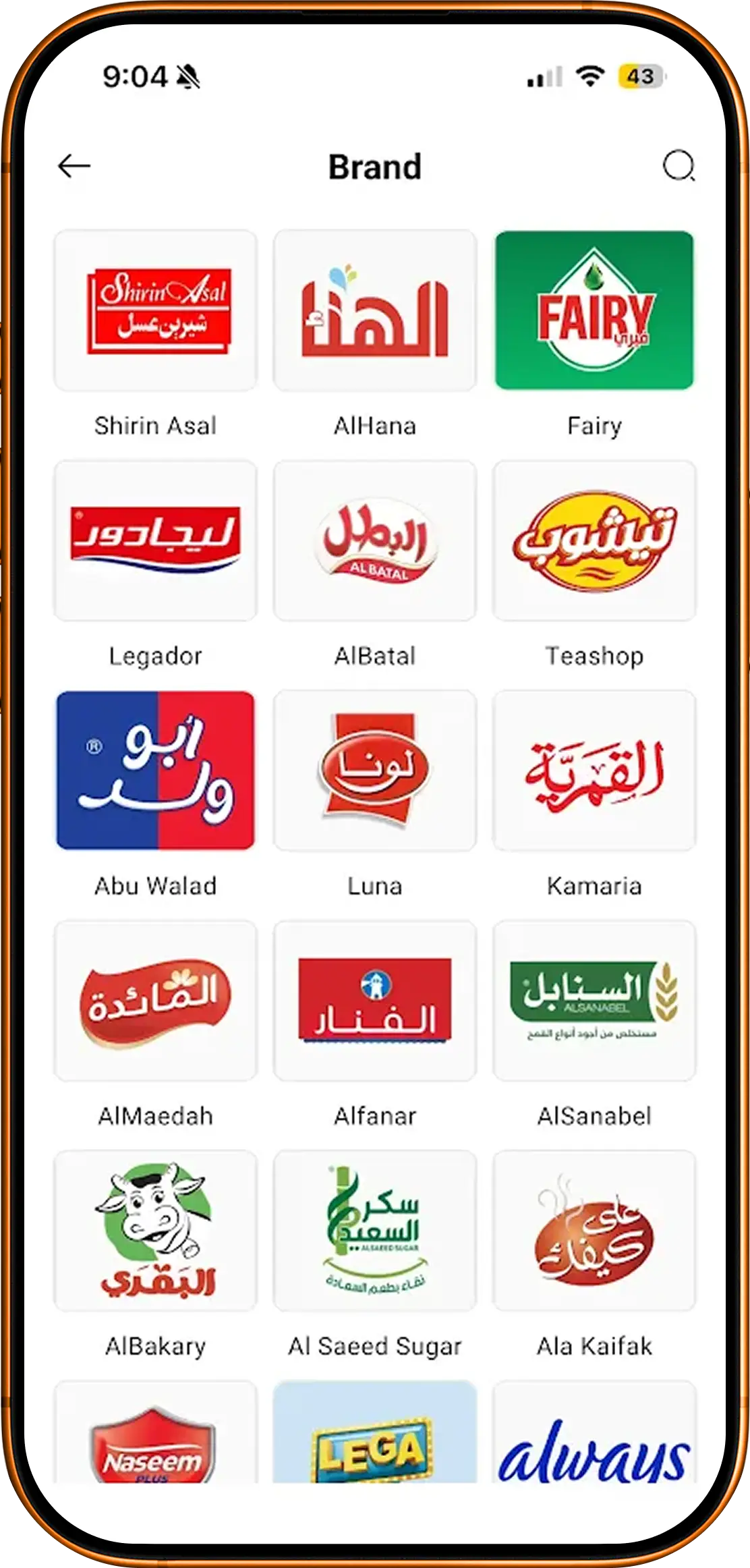Open the Legador brand tile
750x1568 pixels.
click(x=156, y=540)
